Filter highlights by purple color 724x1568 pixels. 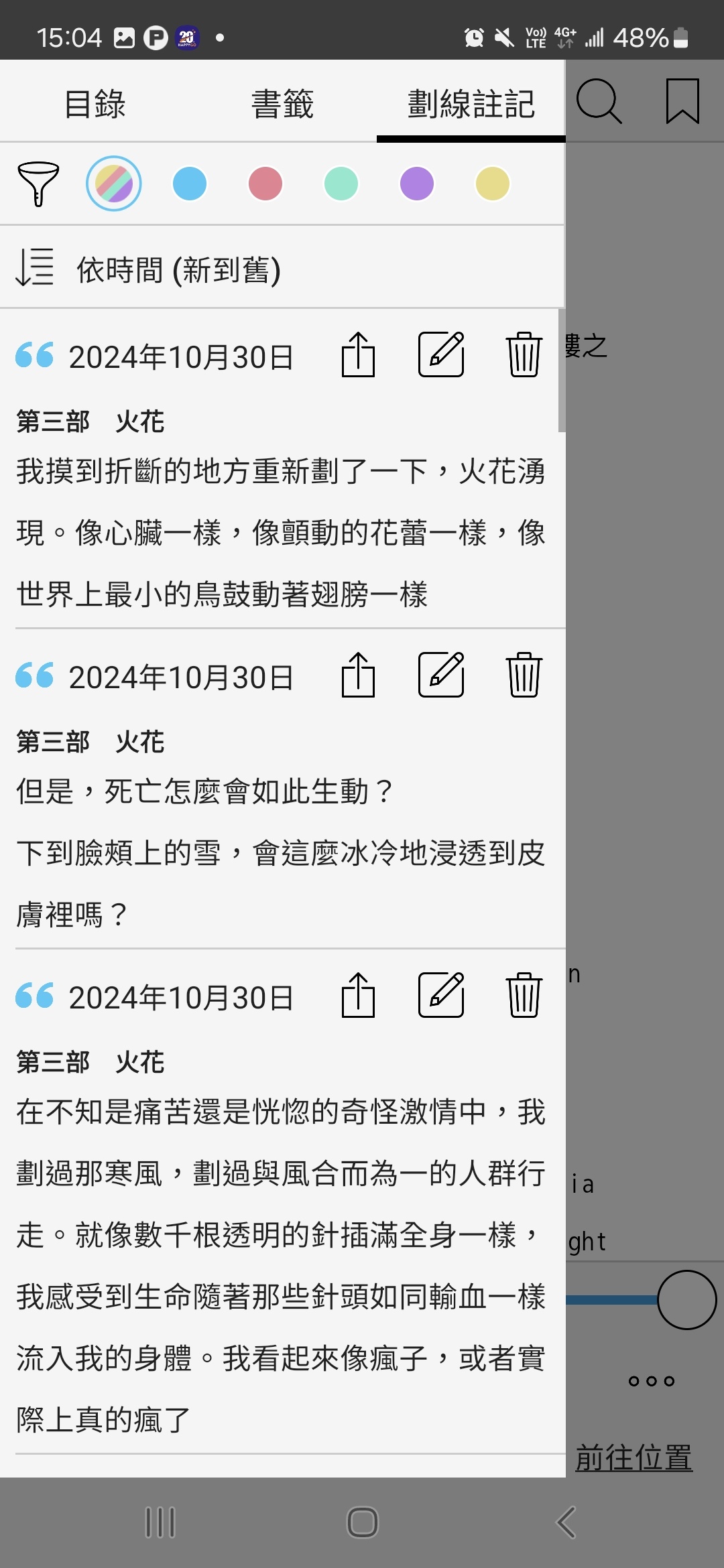click(x=417, y=184)
